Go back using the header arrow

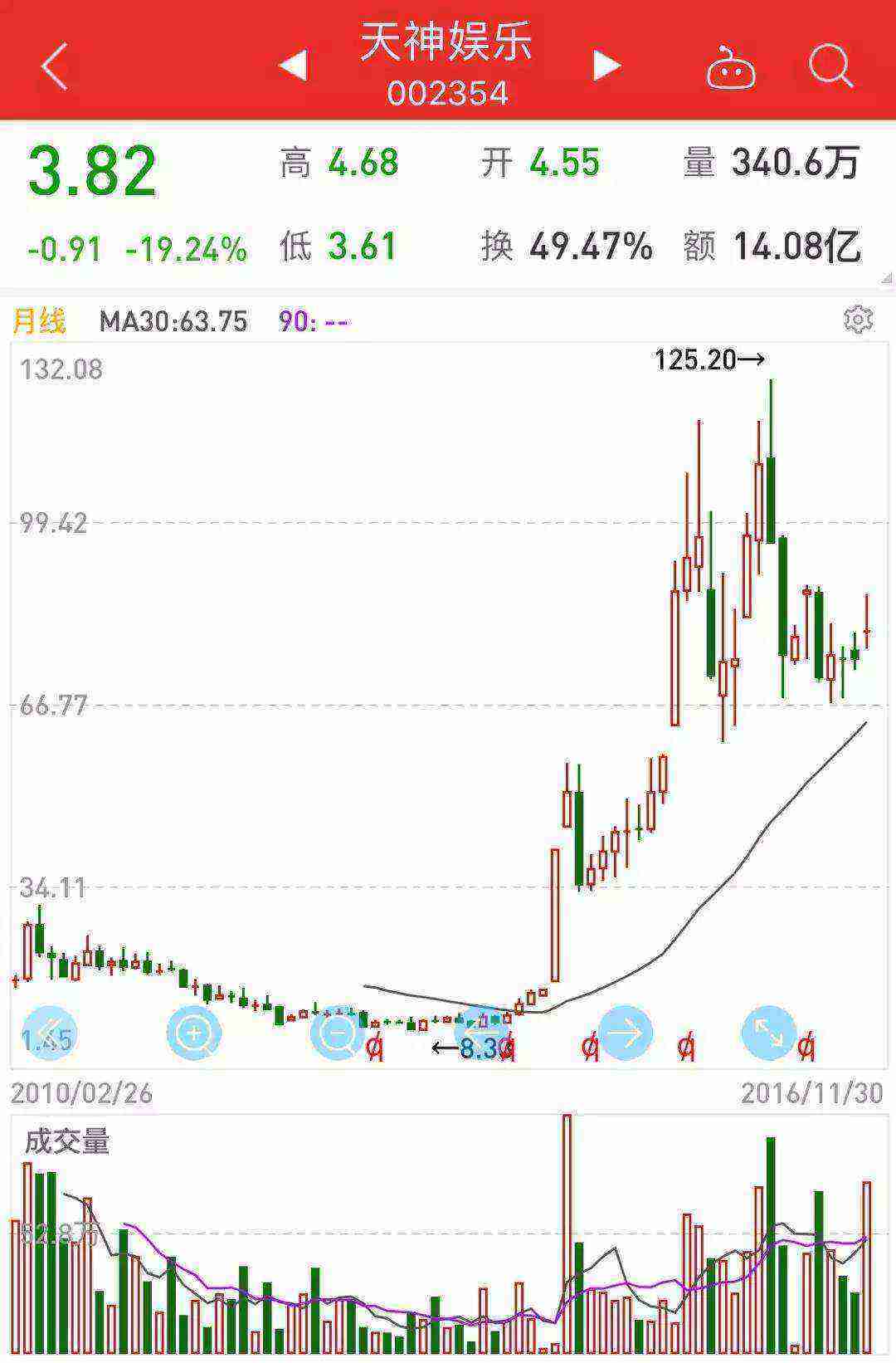tap(55, 66)
